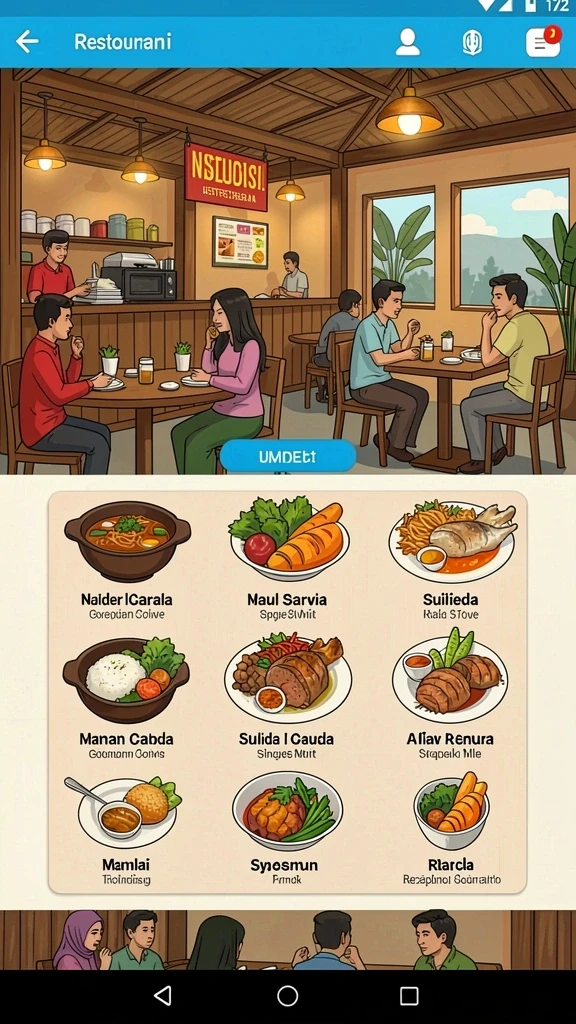Image resolution: width=576 pixels, height=1024 pixels.
Task: View the Syiosmun dish
Action: click(x=285, y=829)
